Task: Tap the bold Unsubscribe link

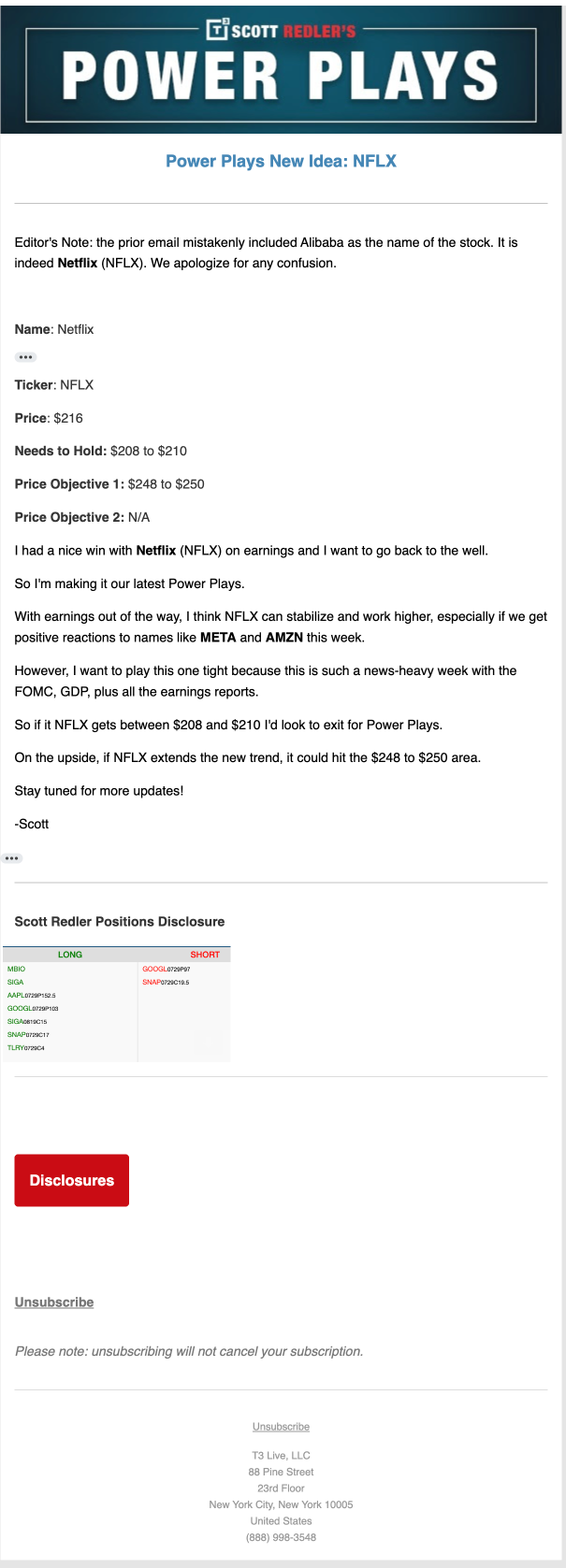Action: click(54, 1302)
